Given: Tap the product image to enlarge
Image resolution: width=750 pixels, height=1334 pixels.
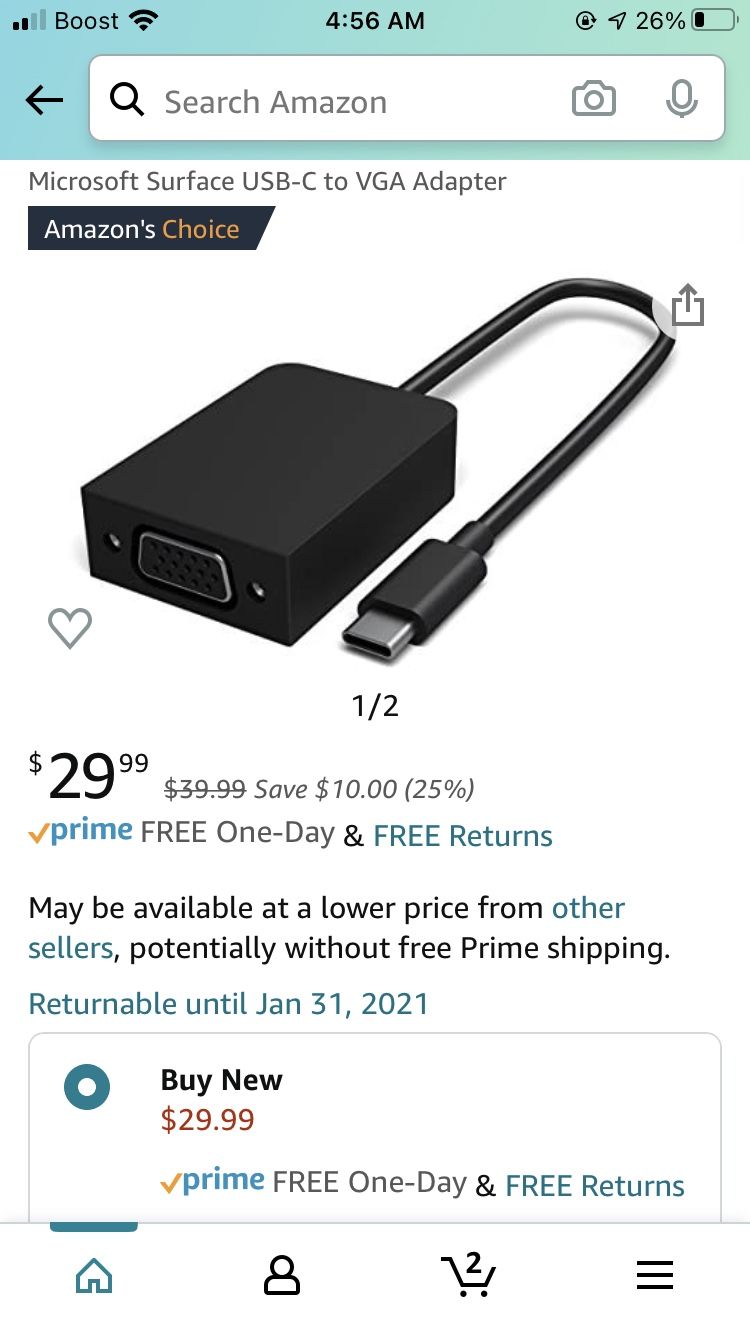Looking at the screenshot, I should coord(375,460).
